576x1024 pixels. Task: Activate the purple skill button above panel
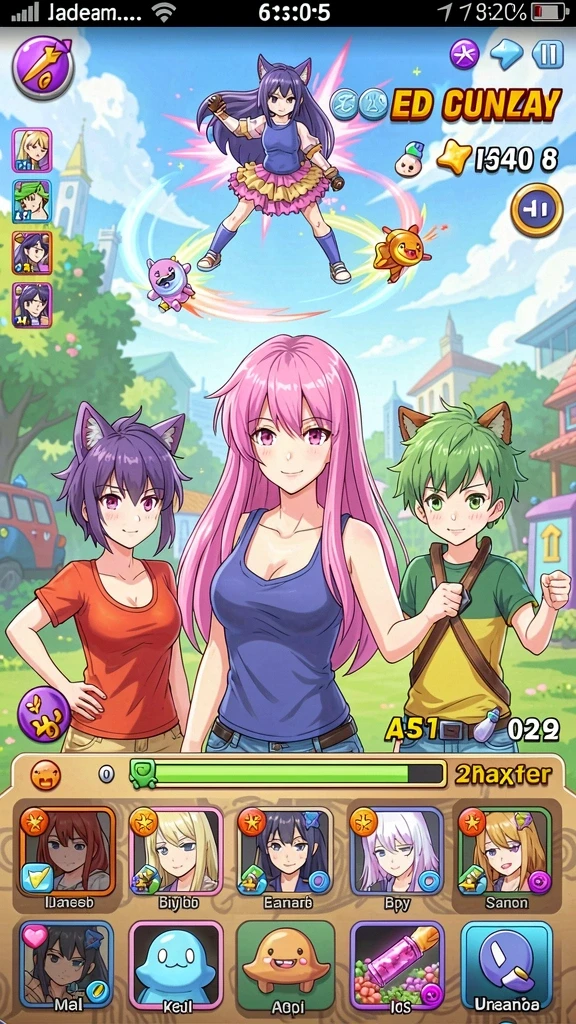pyautogui.click(x=44, y=715)
